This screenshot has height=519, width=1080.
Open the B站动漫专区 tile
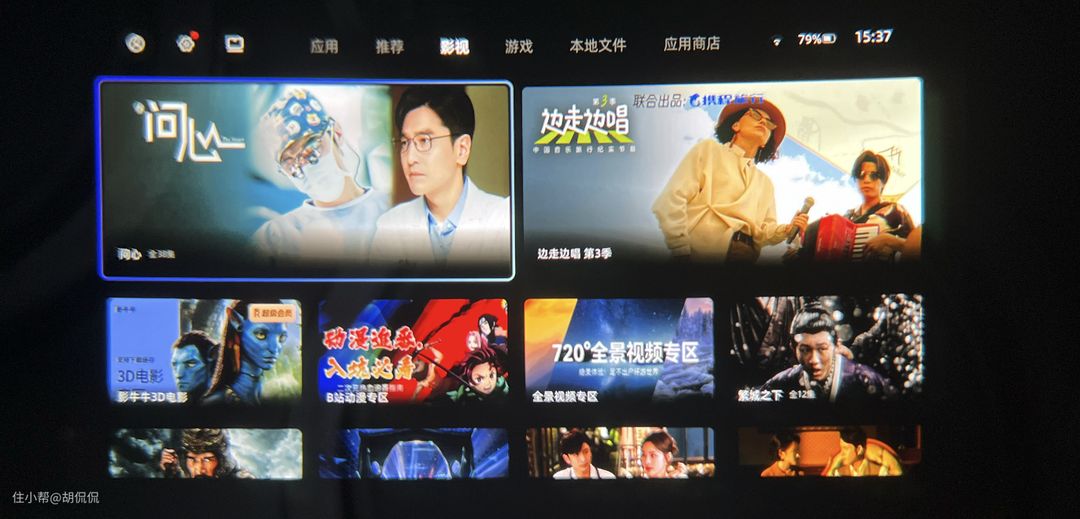click(x=413, y=351)
